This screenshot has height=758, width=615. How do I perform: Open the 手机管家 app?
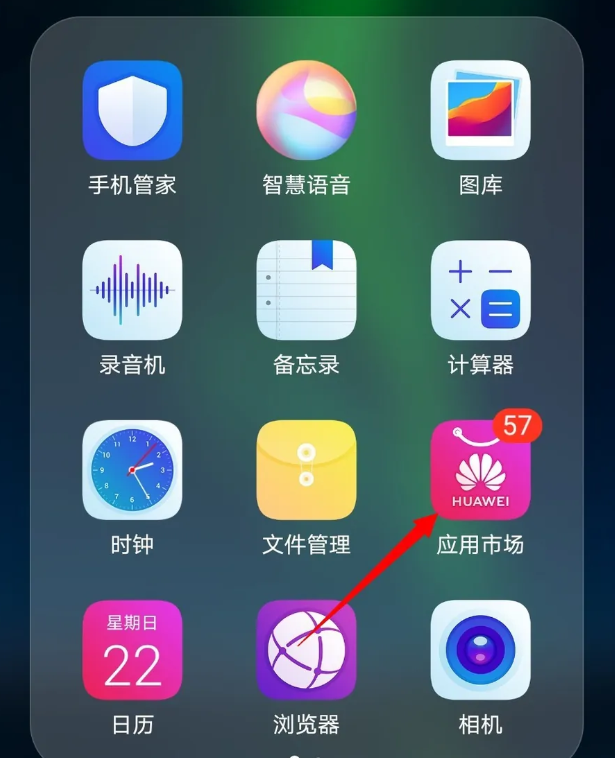pyautogui.click(x=132, y=110)
